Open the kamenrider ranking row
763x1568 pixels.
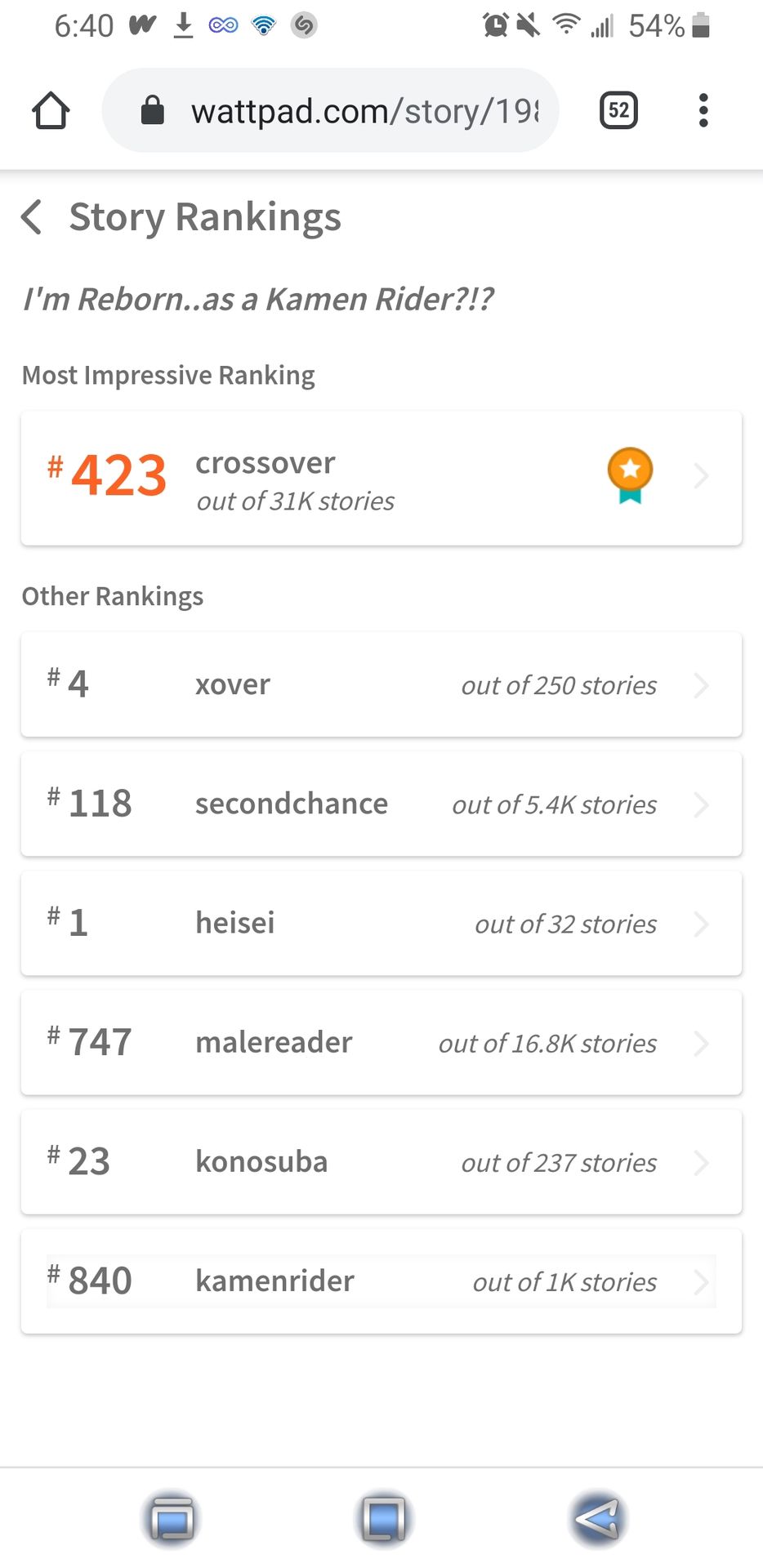click(x=381, y=1281)
